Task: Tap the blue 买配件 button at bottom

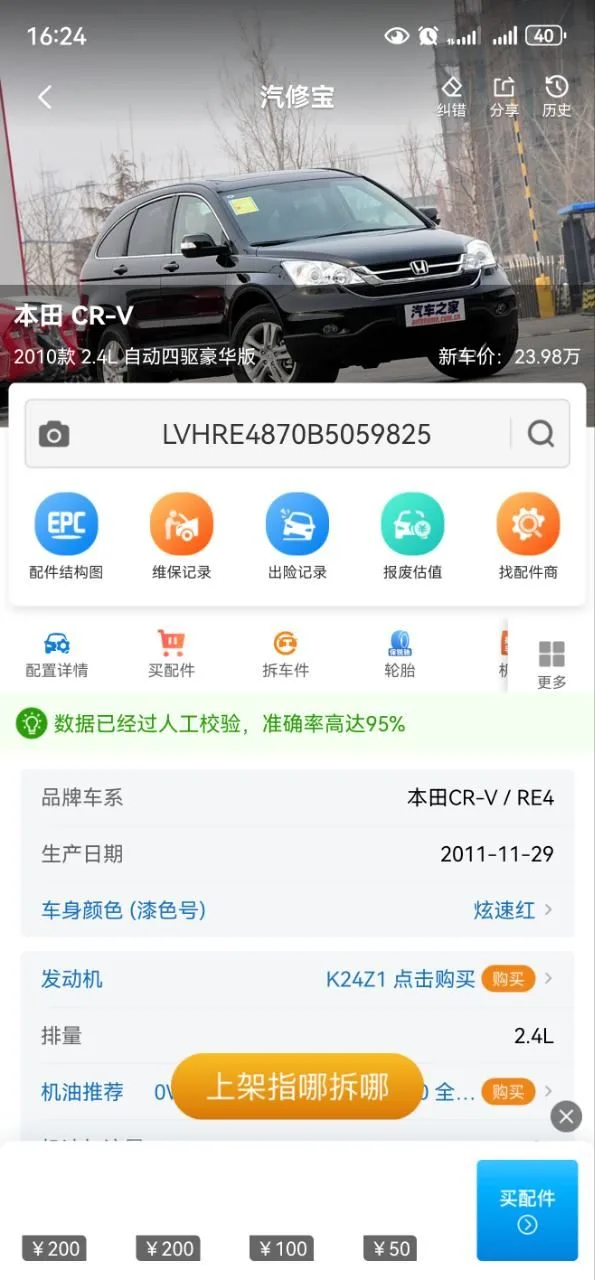Action: tap(527, 1210)
